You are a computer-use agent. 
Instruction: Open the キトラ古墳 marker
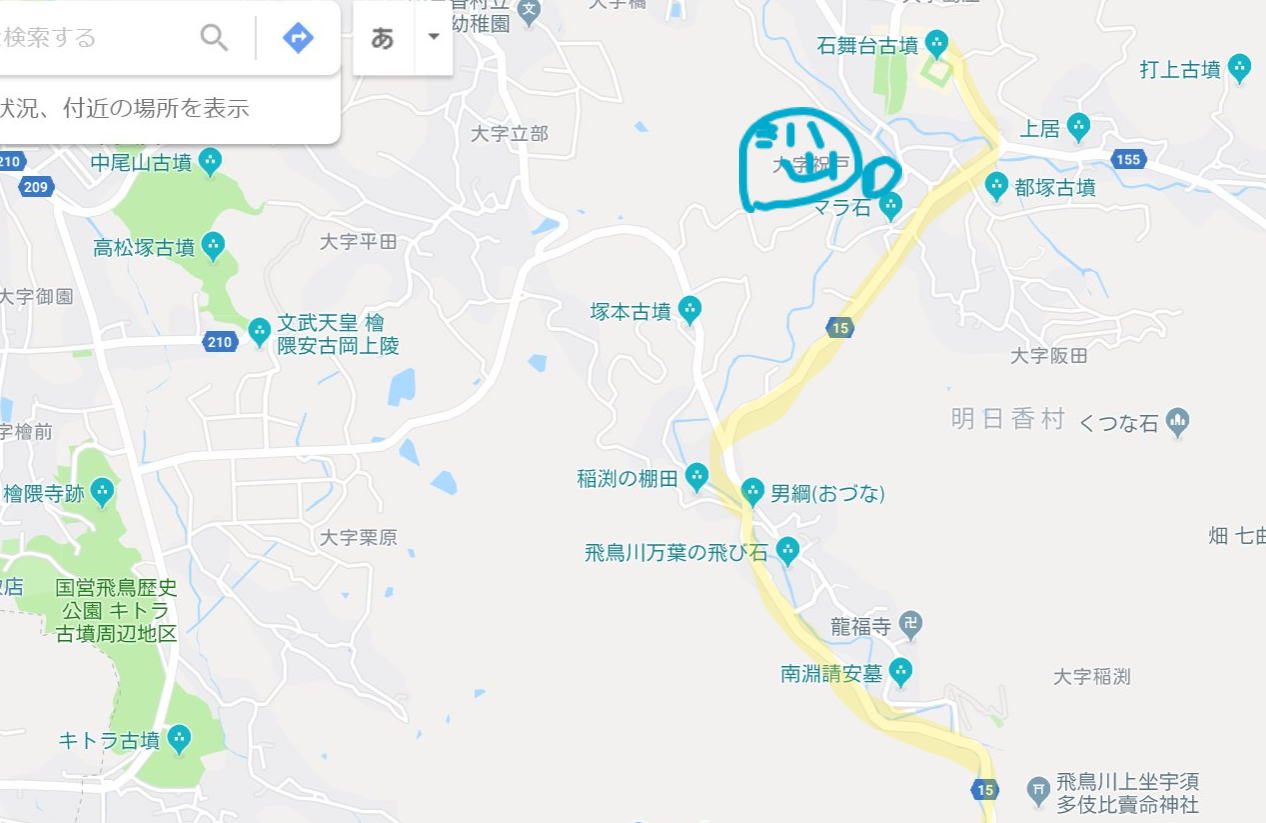(x=179, y=739)
